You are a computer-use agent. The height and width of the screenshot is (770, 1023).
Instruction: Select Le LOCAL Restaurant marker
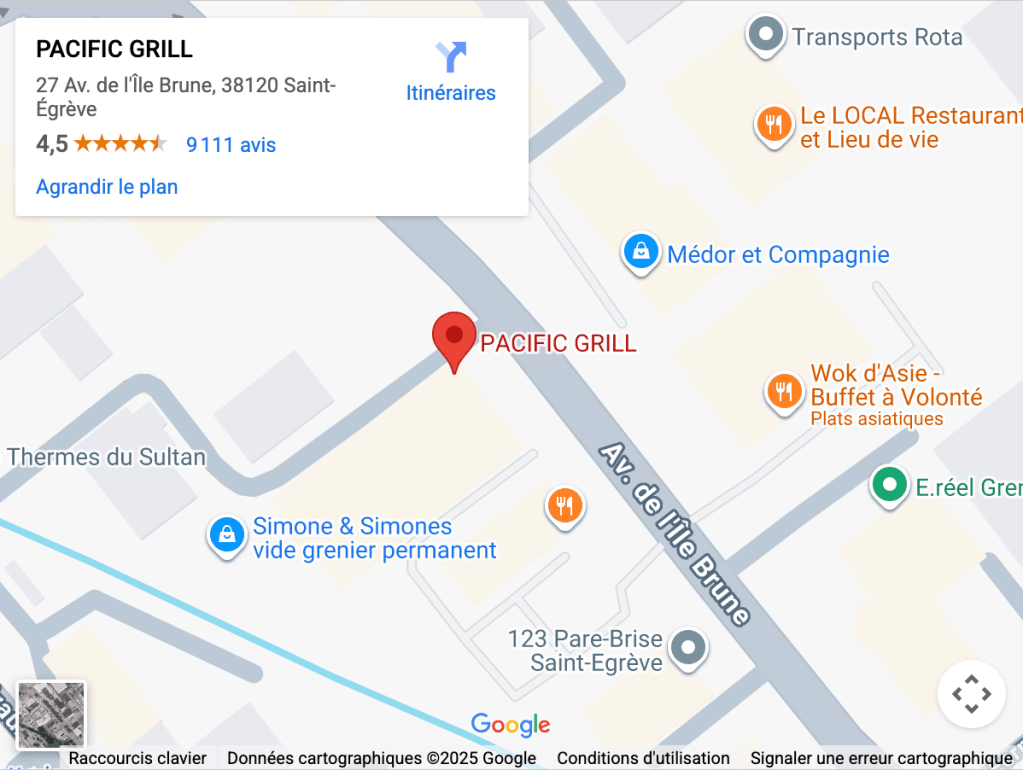tap(773, 126)
